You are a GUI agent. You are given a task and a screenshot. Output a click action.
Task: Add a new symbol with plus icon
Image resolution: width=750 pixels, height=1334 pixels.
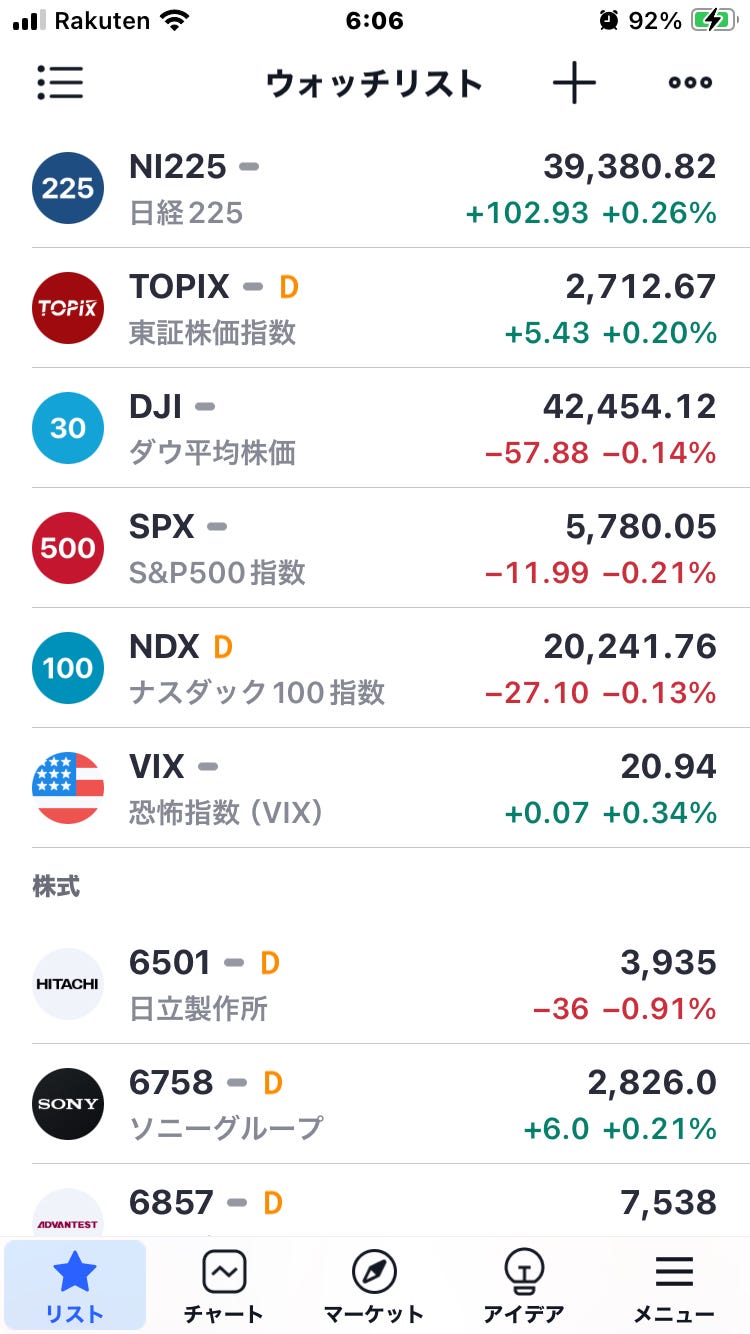[x=574, y=83]
